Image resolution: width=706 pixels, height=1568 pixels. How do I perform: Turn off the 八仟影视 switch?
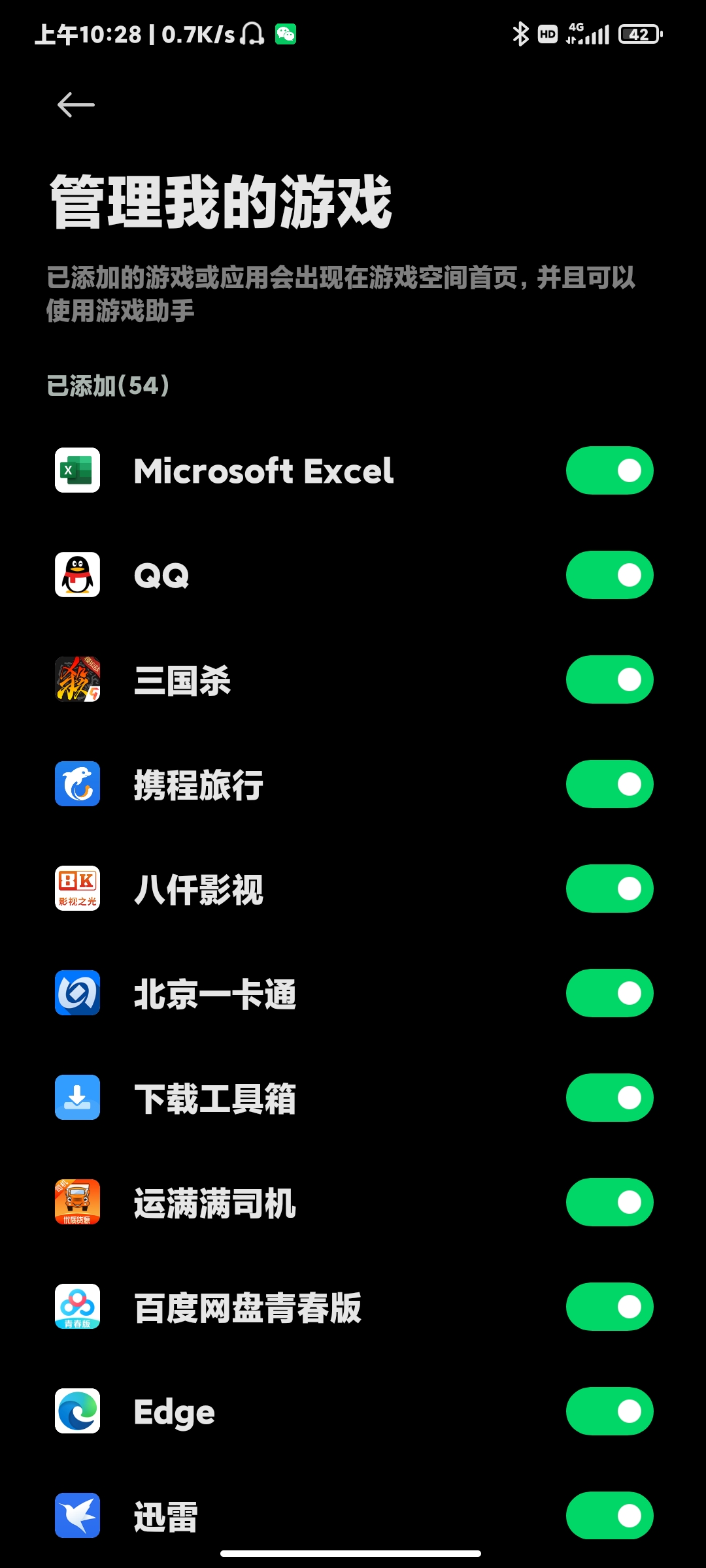[609, 889]
